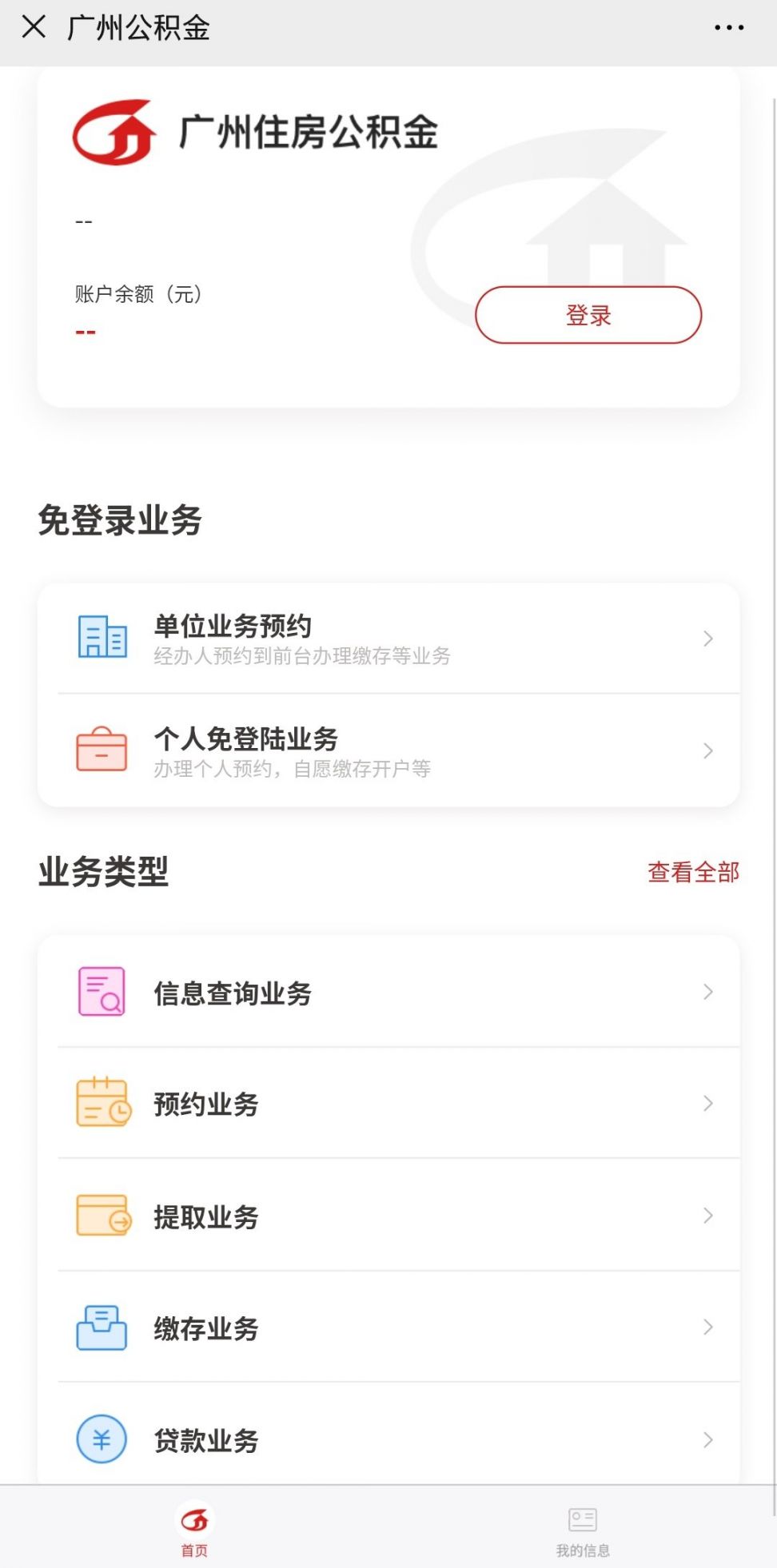Switch to the 首页 tab
Image resolution: width=777 pixels, height=1568 pixels.
point(194,1528)
